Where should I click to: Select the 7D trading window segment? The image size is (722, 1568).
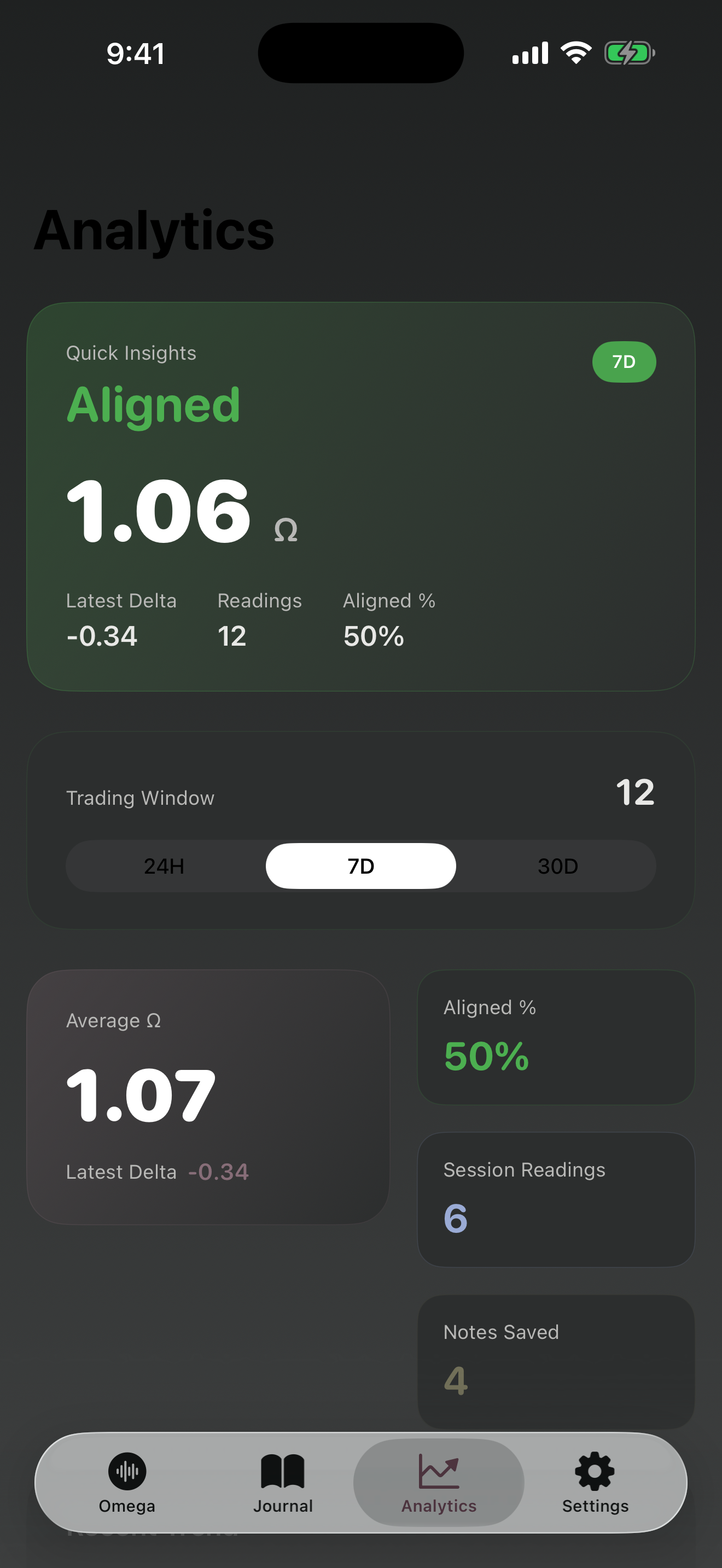coord(360,865)
